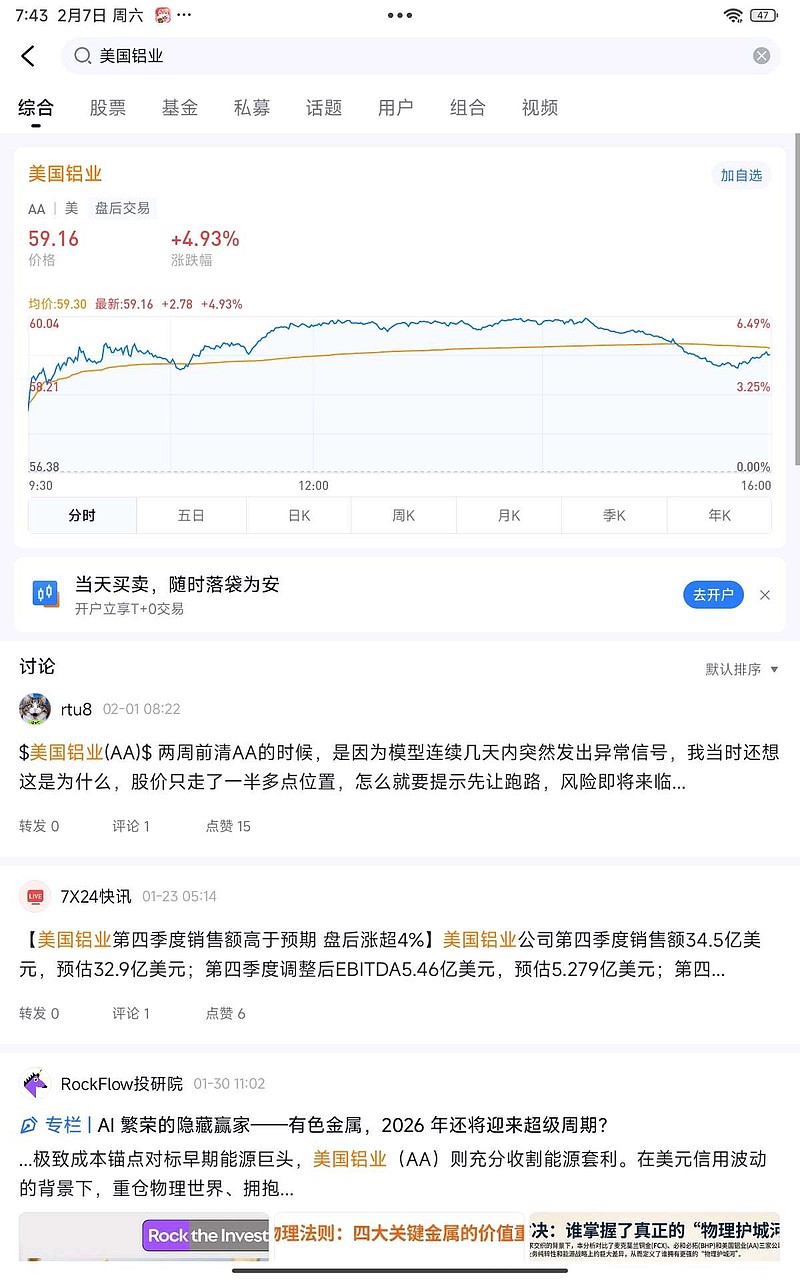This screenshot has width=800, height=1280.
Task: Open the 默认排序 sort dropdown
Action: 739,667
